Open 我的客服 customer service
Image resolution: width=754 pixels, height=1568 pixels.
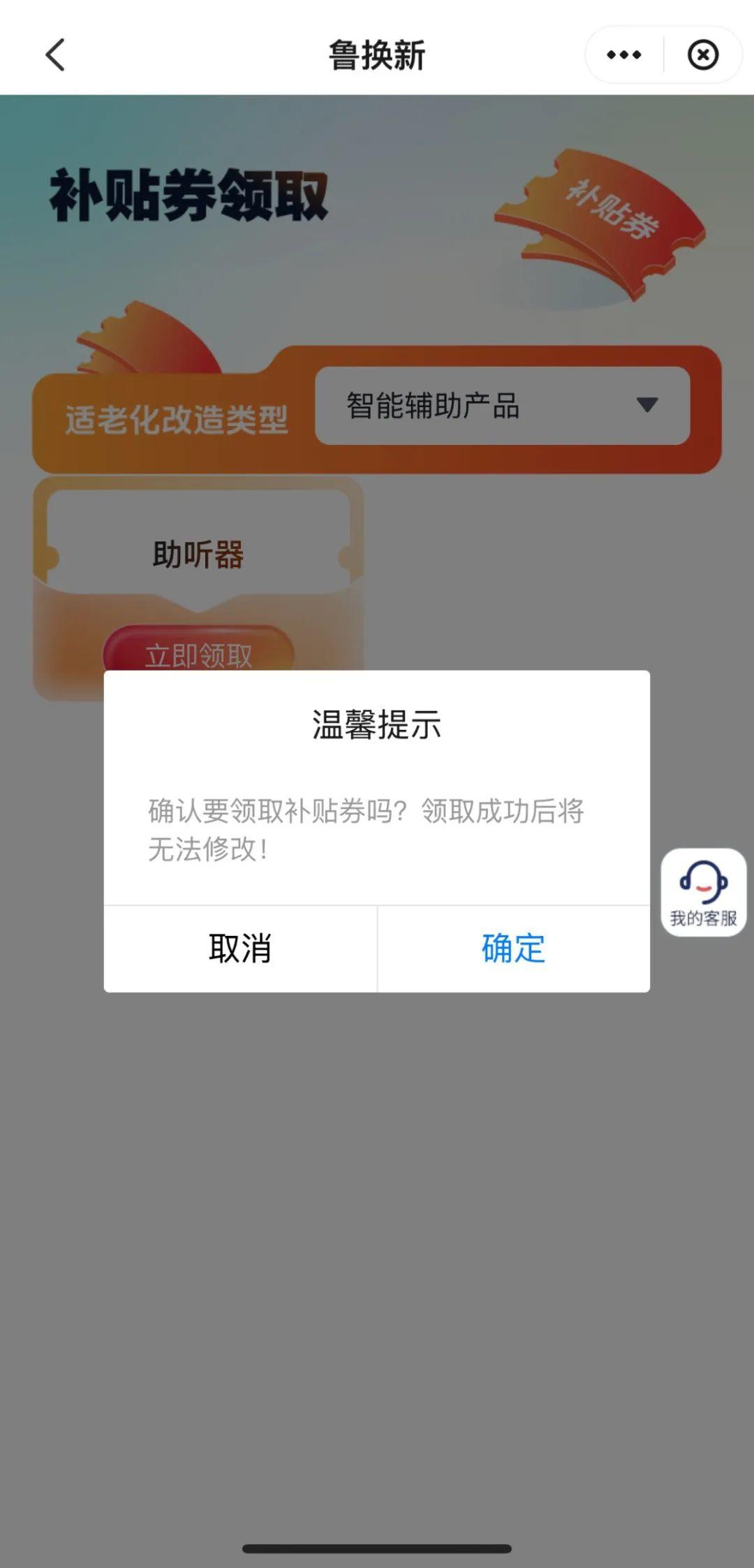tap(703, 892)
